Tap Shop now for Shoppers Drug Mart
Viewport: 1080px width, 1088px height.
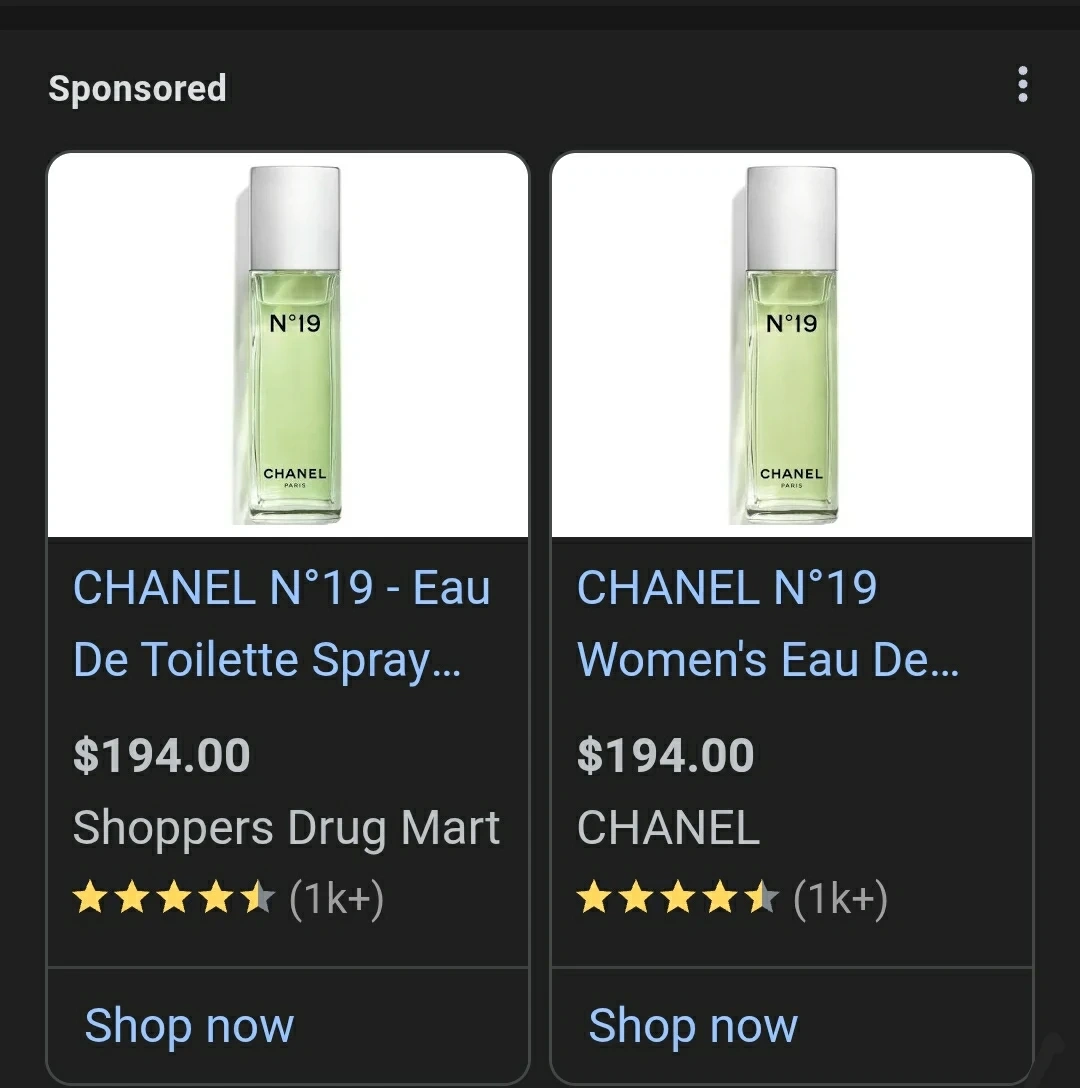pos(190,1026)
